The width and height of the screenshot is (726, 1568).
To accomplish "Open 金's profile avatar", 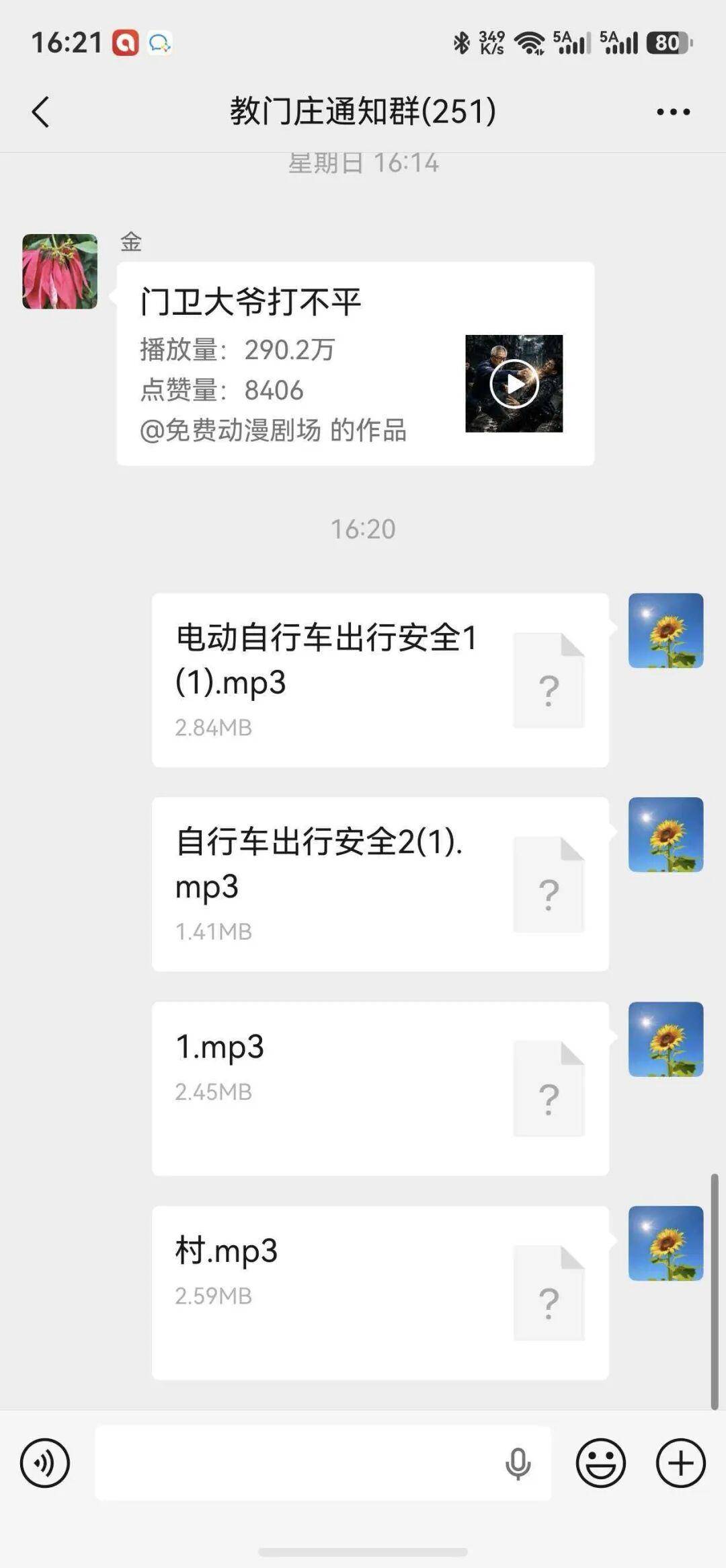I will pos(60,271).
